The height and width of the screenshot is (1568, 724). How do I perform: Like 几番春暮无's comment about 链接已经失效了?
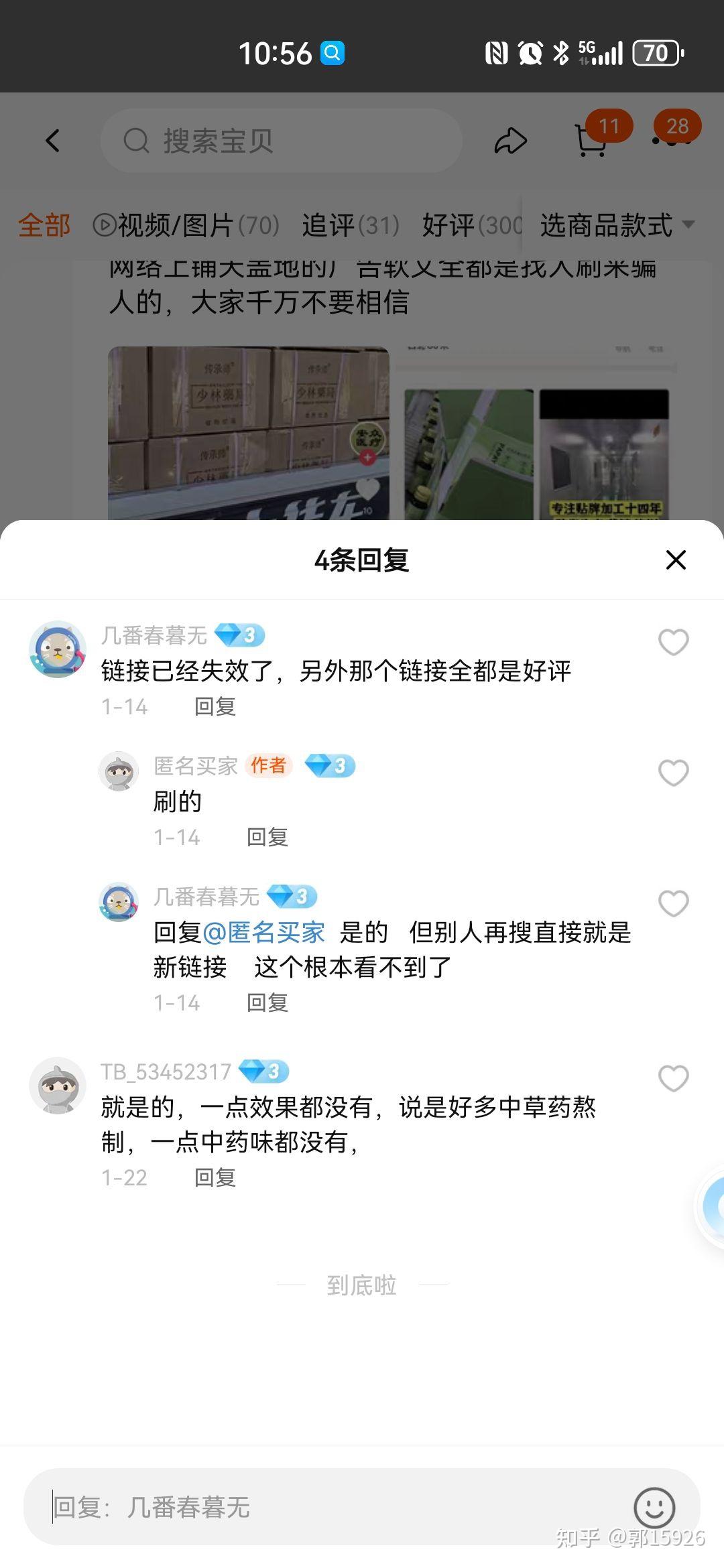(674, 642)
